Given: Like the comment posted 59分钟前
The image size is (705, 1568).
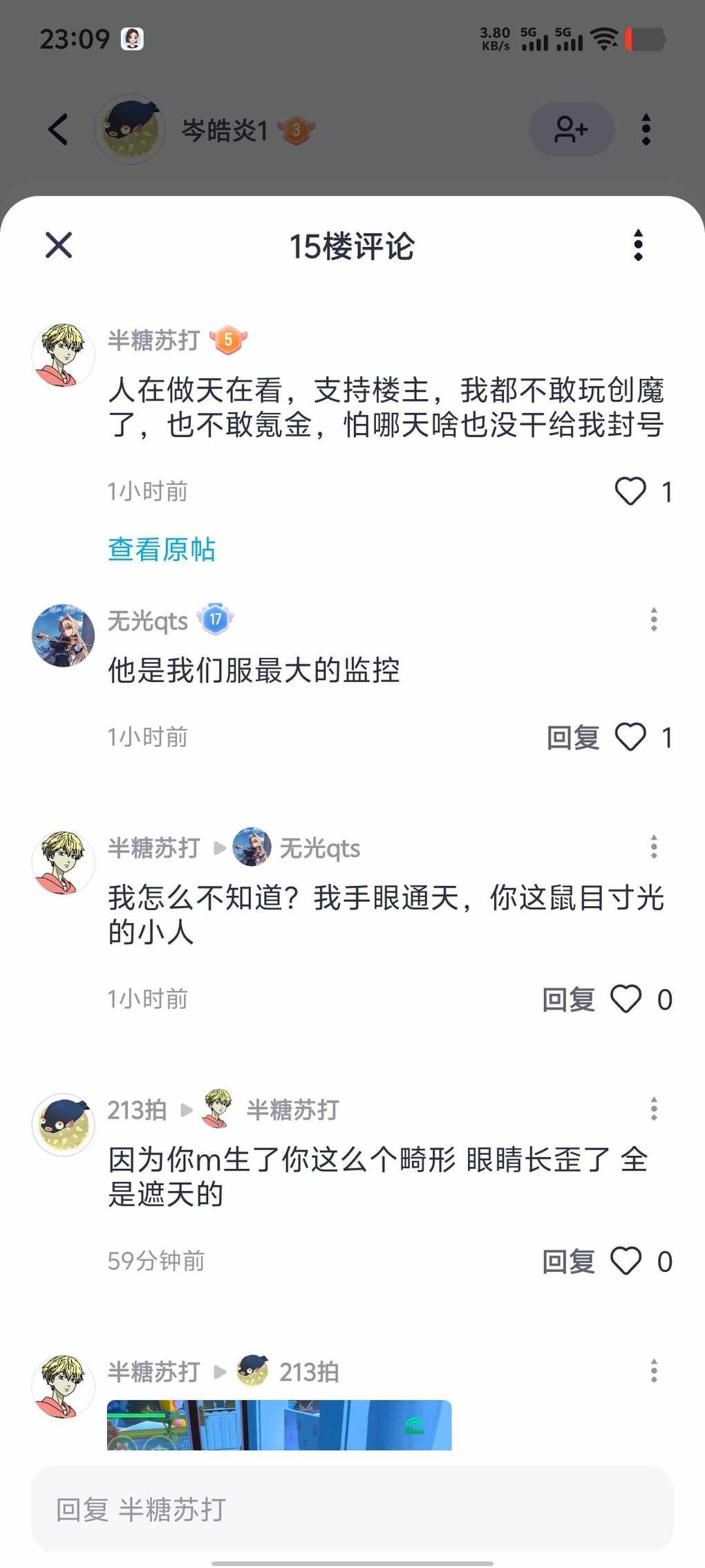Looking at the screenshot, I should pyautogui.click(x=626, y=1262).
